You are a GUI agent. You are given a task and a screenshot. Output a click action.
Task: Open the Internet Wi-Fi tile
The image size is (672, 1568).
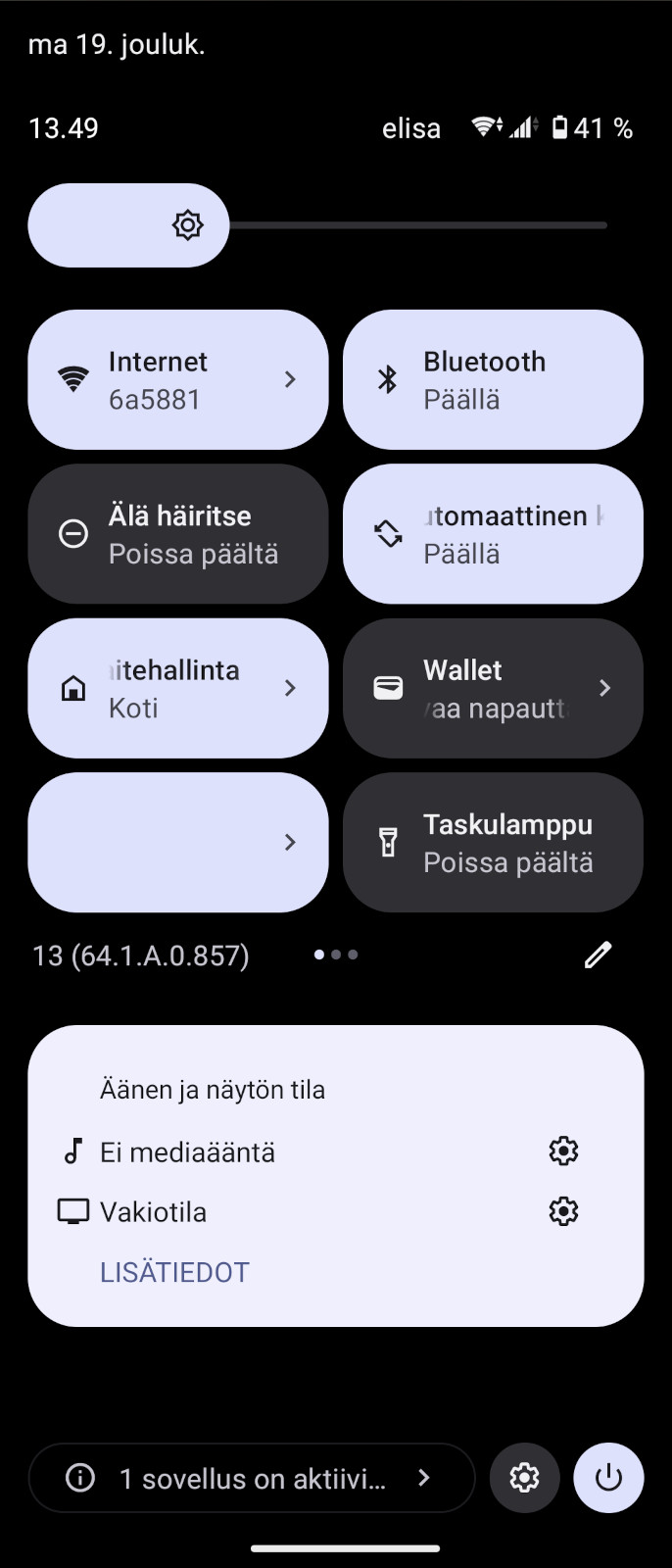(x=177, y=380)
